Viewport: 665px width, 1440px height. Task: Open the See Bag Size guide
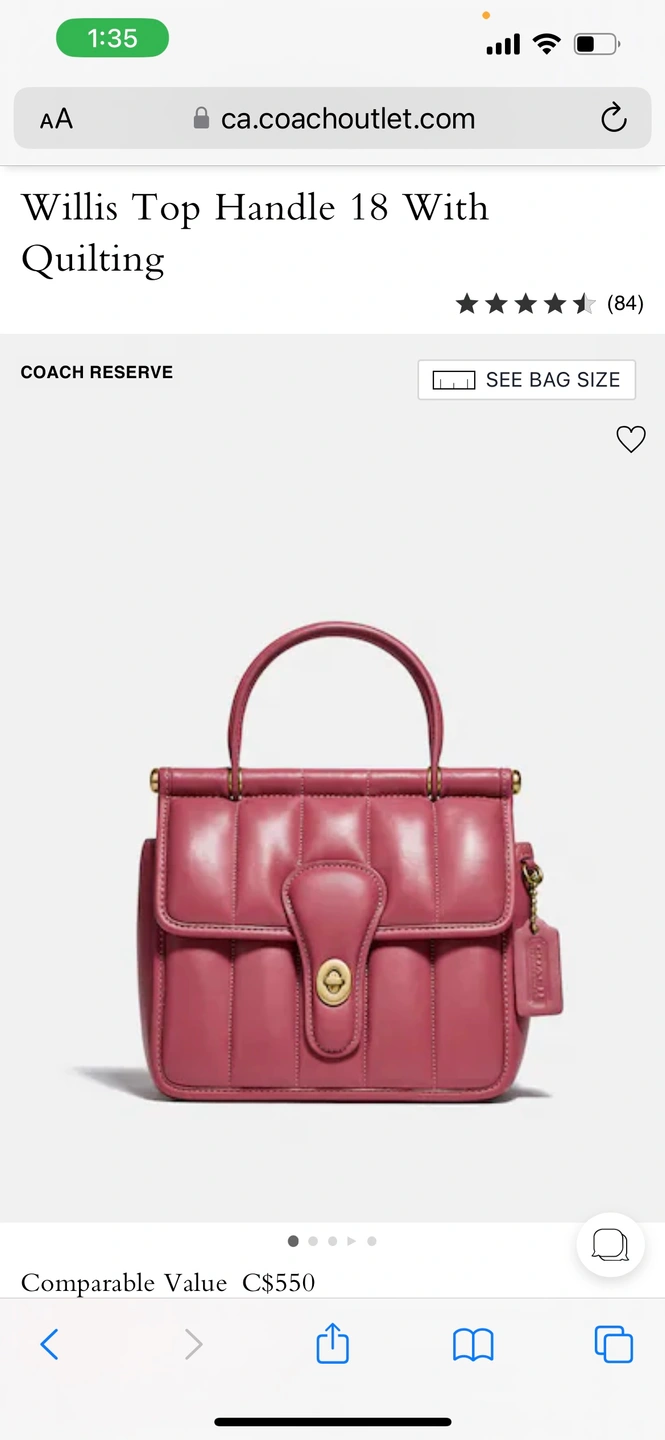526,380
